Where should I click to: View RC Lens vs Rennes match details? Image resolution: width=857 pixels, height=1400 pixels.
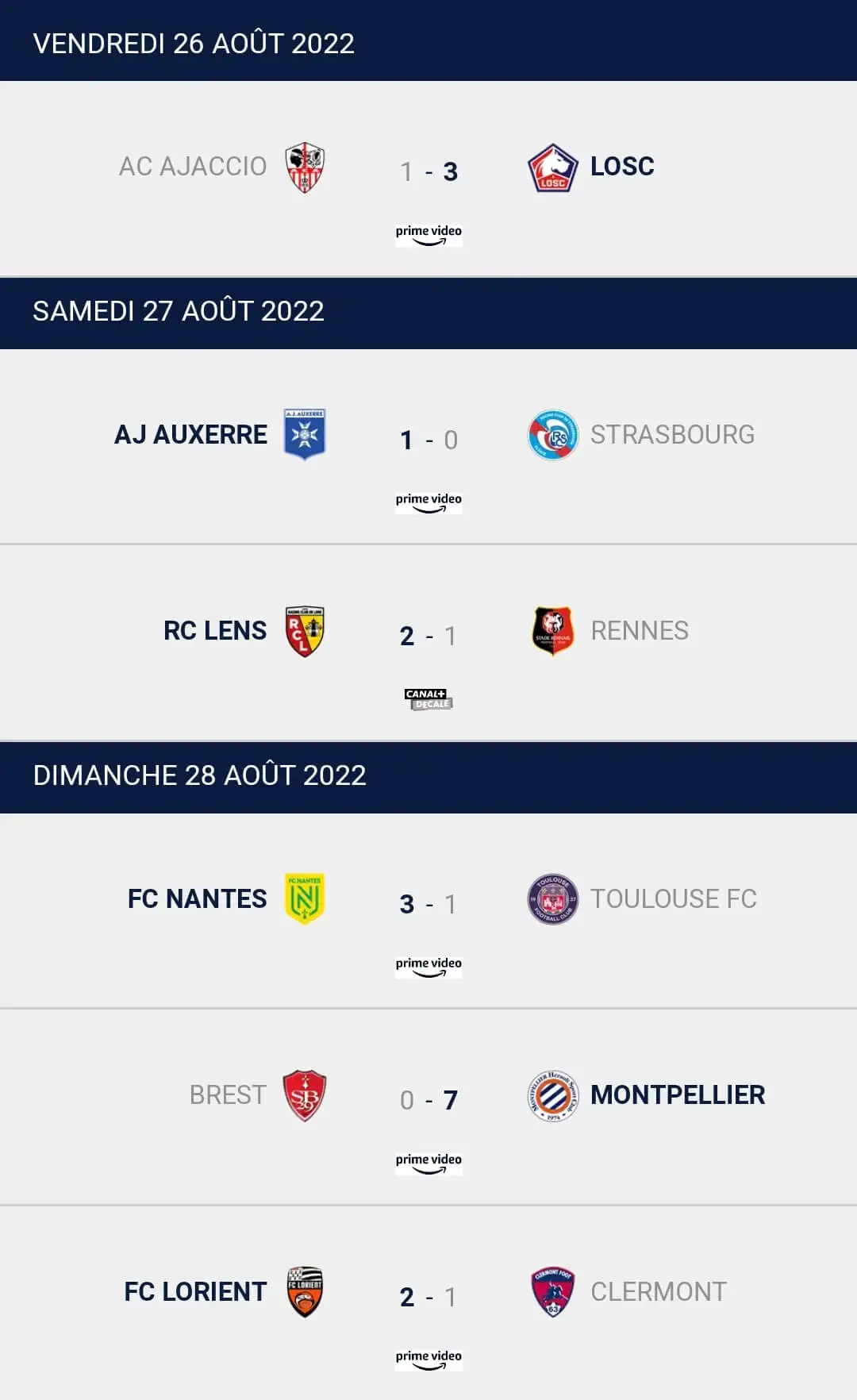(x=428, y=643)
